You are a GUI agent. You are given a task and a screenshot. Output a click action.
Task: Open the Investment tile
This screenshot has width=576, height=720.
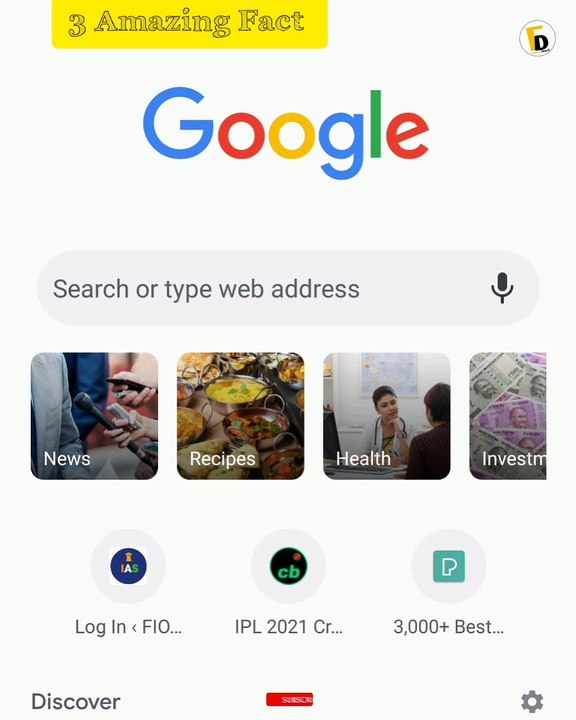point(508,416)
